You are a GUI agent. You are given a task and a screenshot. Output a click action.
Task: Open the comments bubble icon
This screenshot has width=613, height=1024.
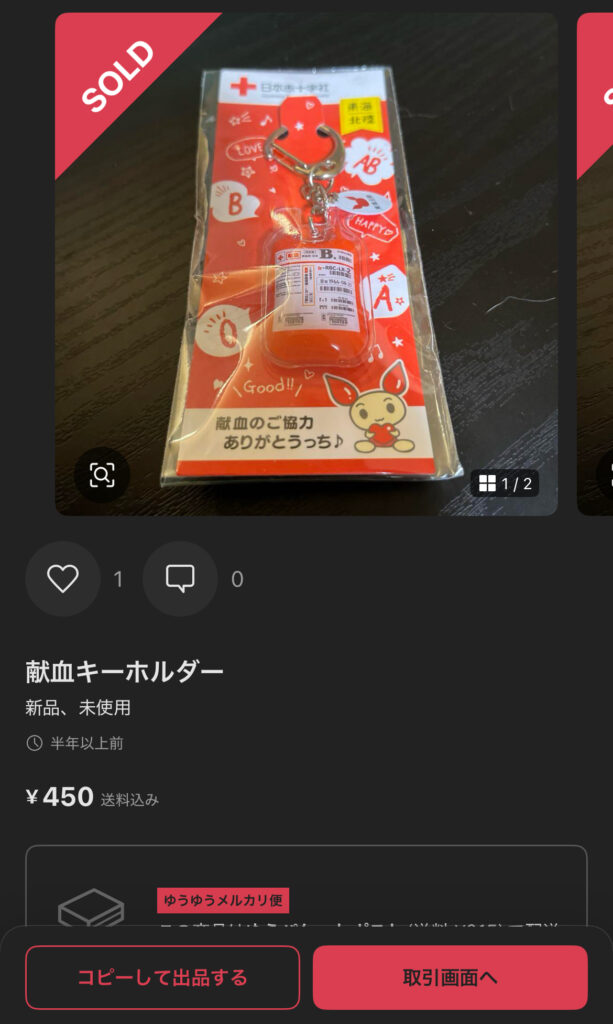(x=180, y=579)
